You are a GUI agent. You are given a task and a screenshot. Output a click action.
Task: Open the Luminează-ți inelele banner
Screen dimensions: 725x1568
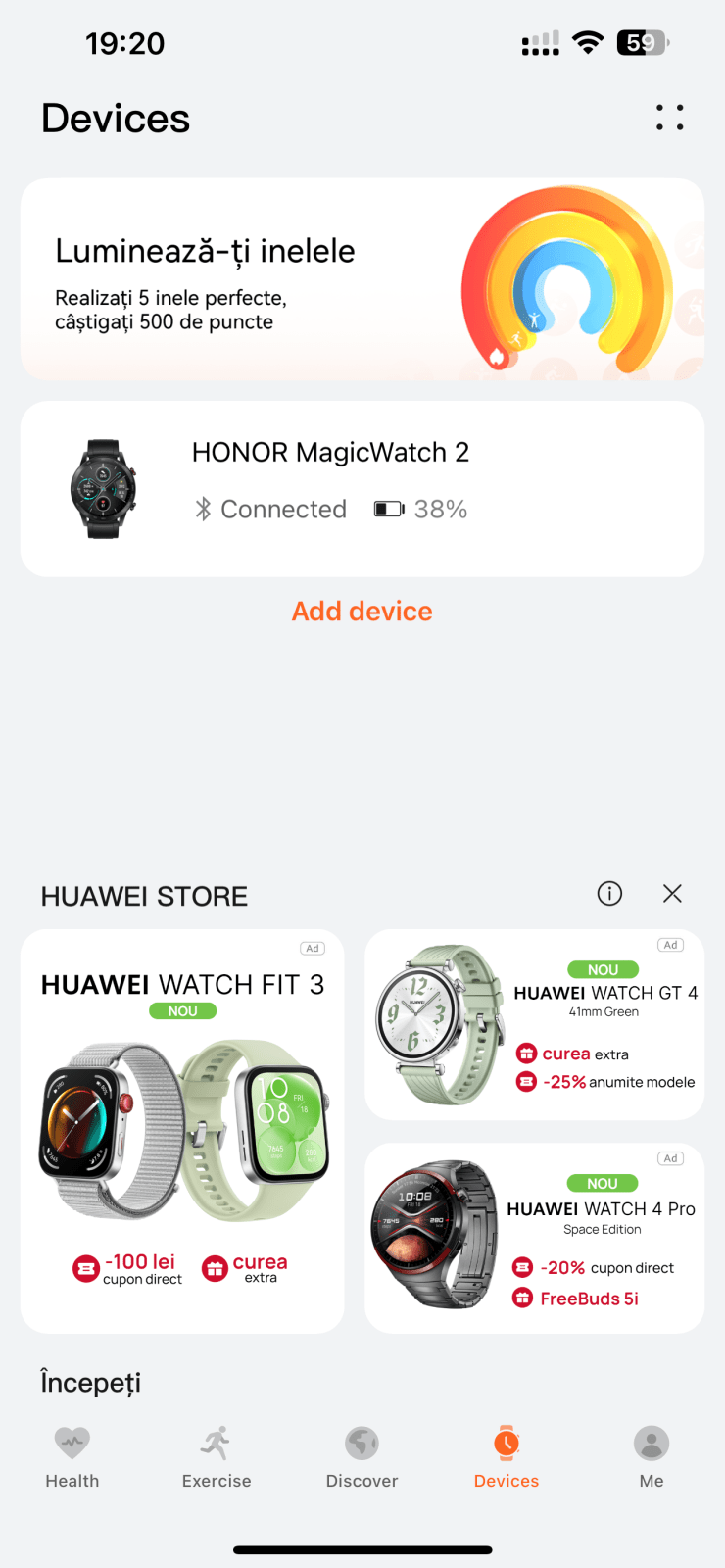362,279
